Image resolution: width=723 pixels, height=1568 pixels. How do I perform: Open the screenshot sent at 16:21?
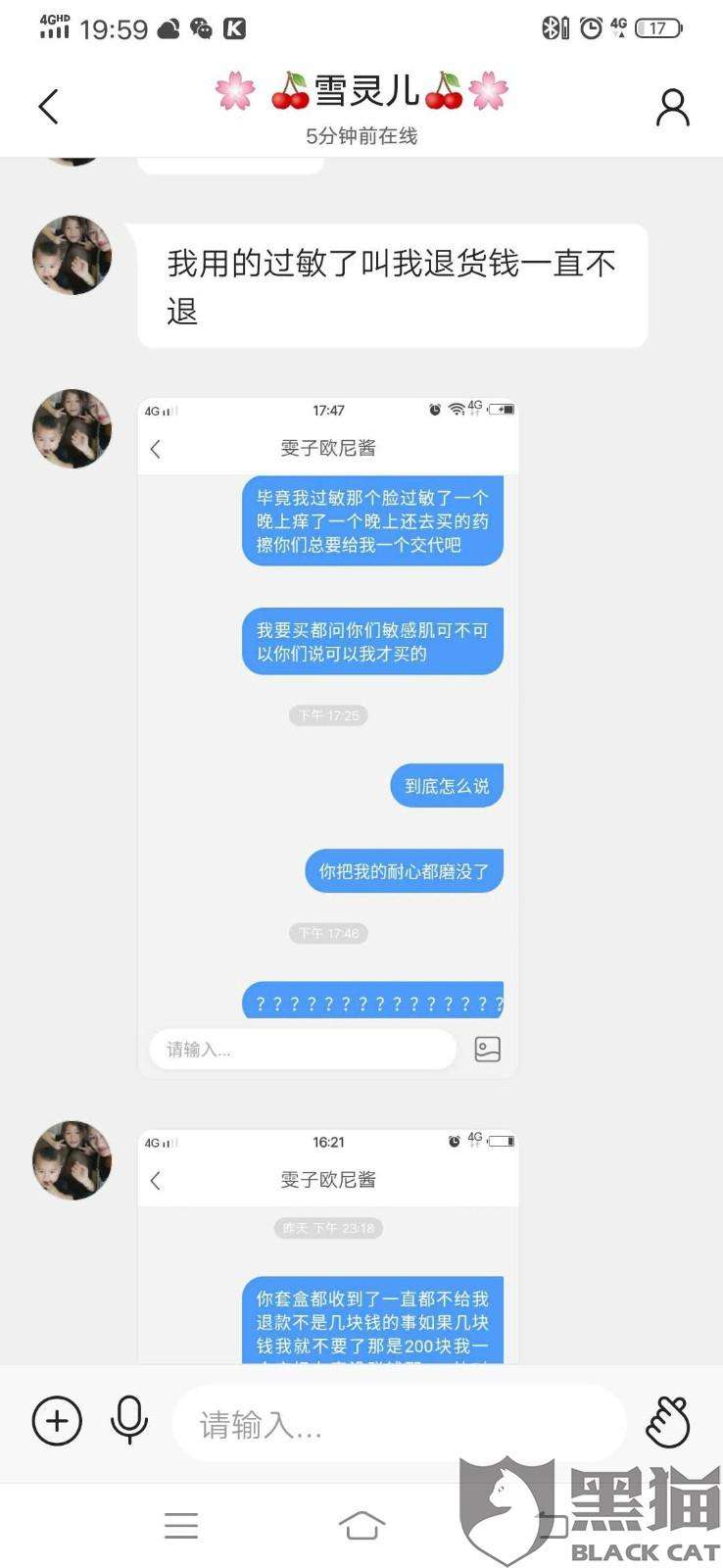pos(327,1245)
